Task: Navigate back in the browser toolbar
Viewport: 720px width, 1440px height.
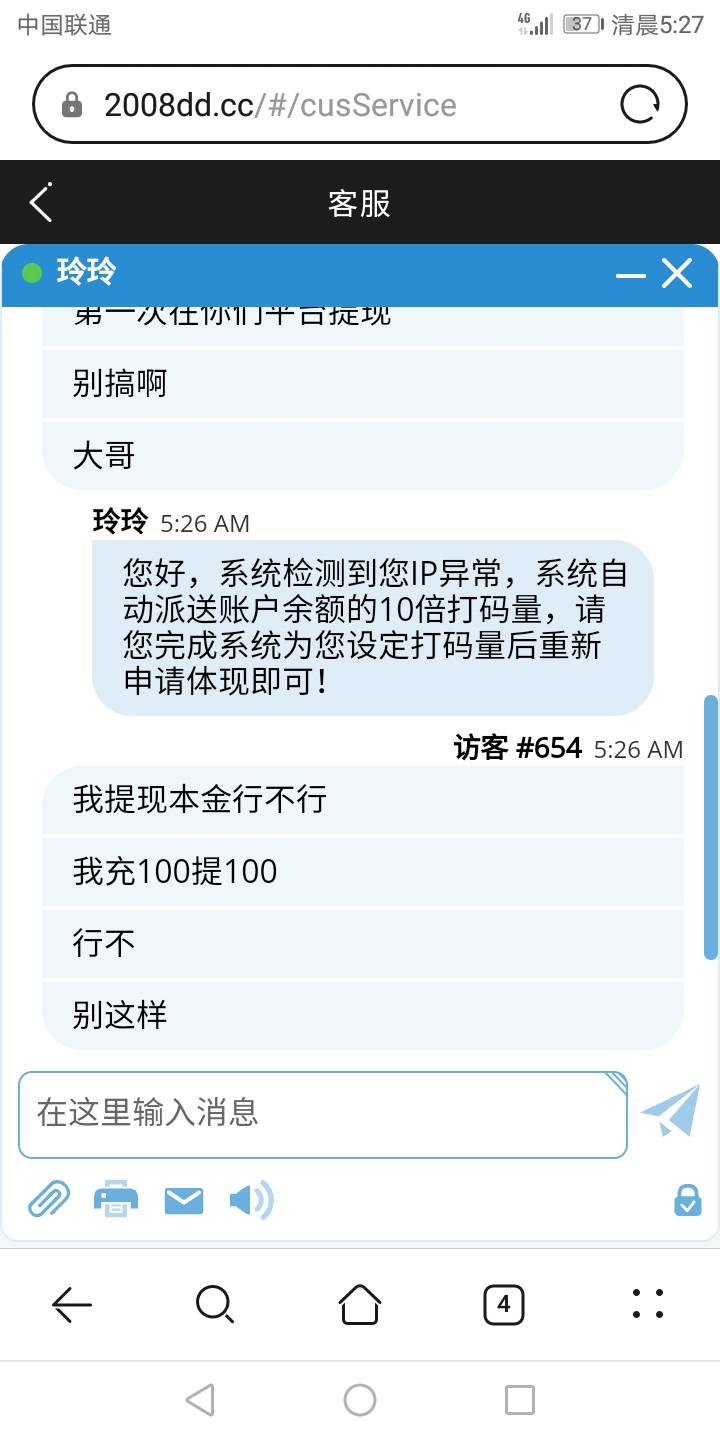Action: click(x=72, y=1304)
